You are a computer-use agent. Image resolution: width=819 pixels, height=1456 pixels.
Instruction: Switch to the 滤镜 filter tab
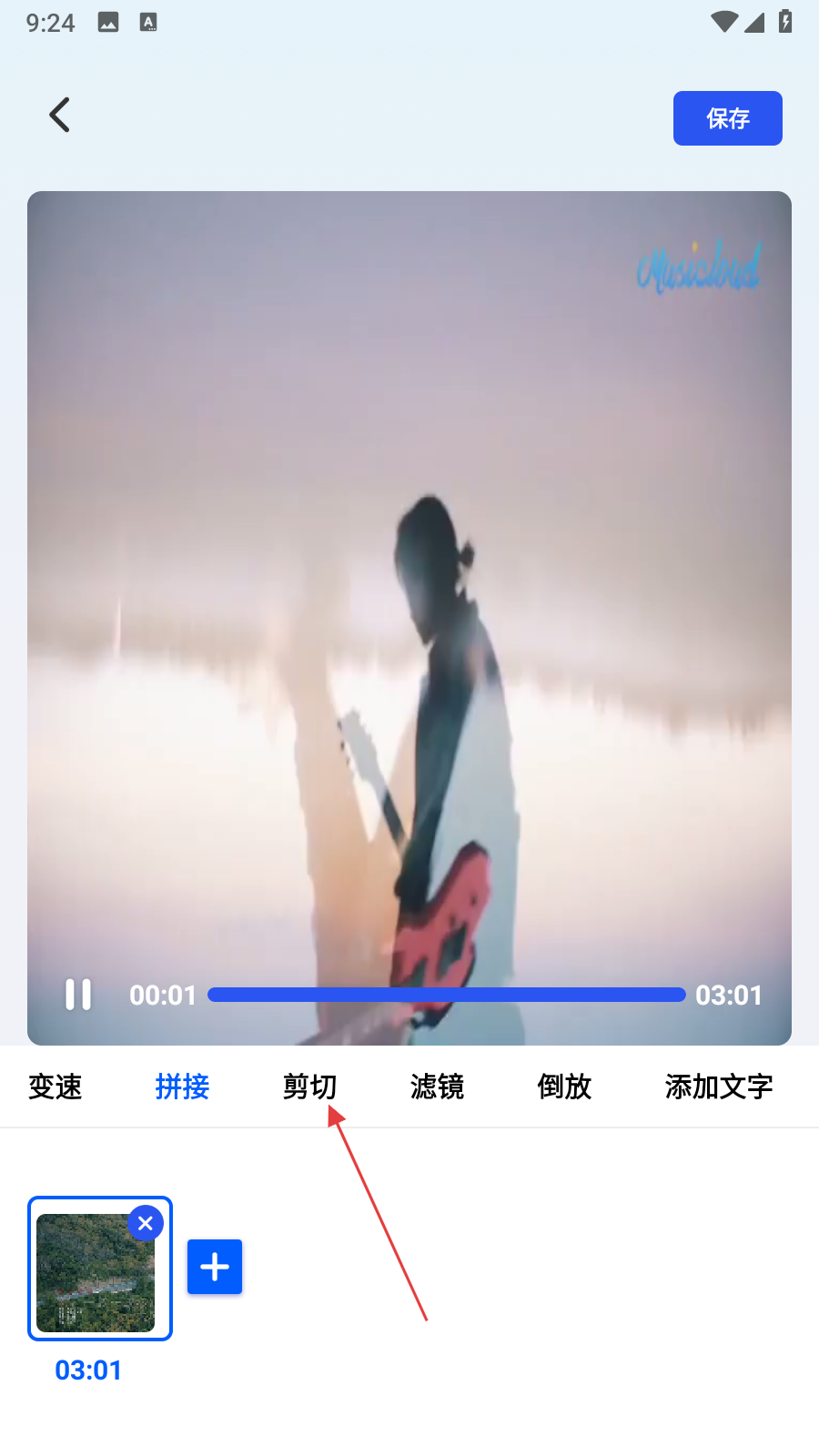(x=437, y=1087)
